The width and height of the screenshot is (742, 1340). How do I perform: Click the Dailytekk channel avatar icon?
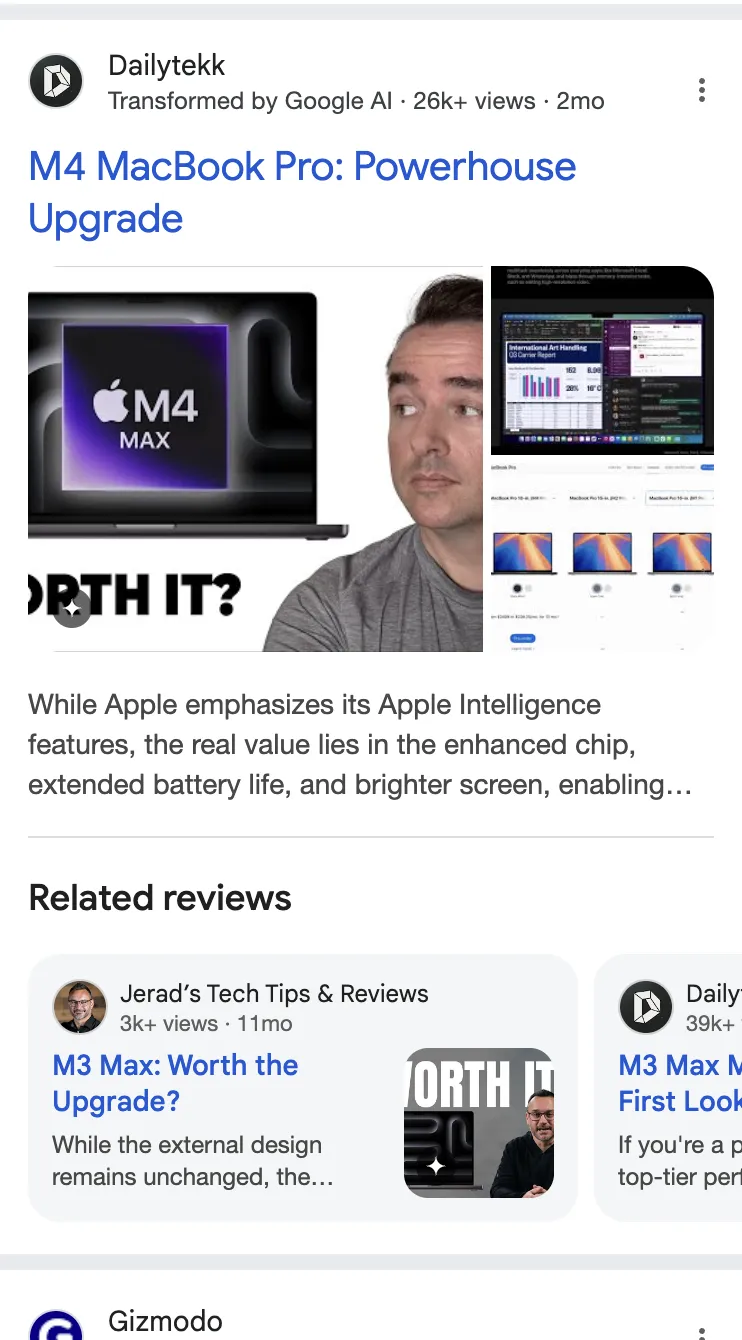point(56,81)
